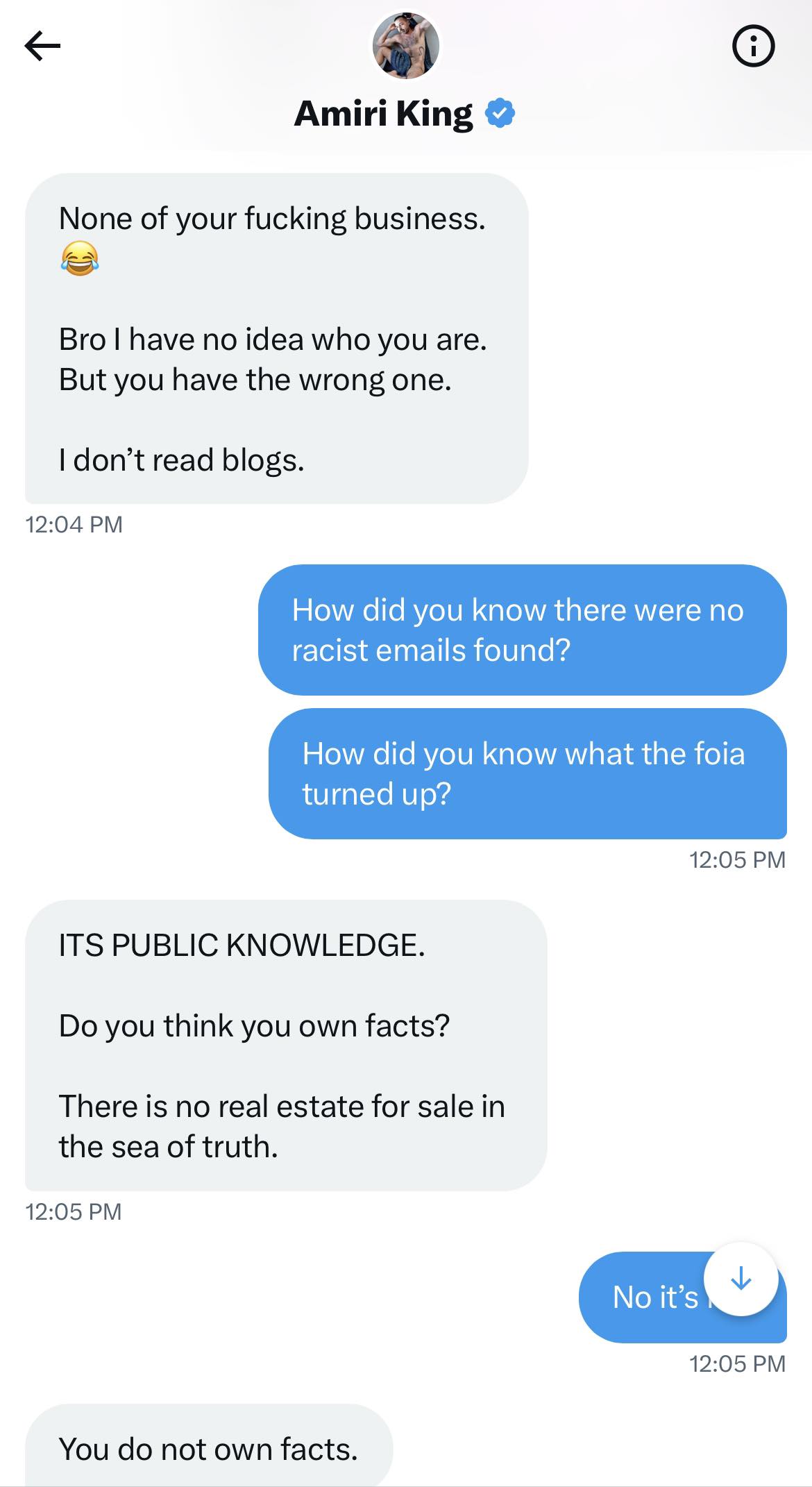
Task: Jump to latest messages with the down arrow
Action: point(741,1278)
